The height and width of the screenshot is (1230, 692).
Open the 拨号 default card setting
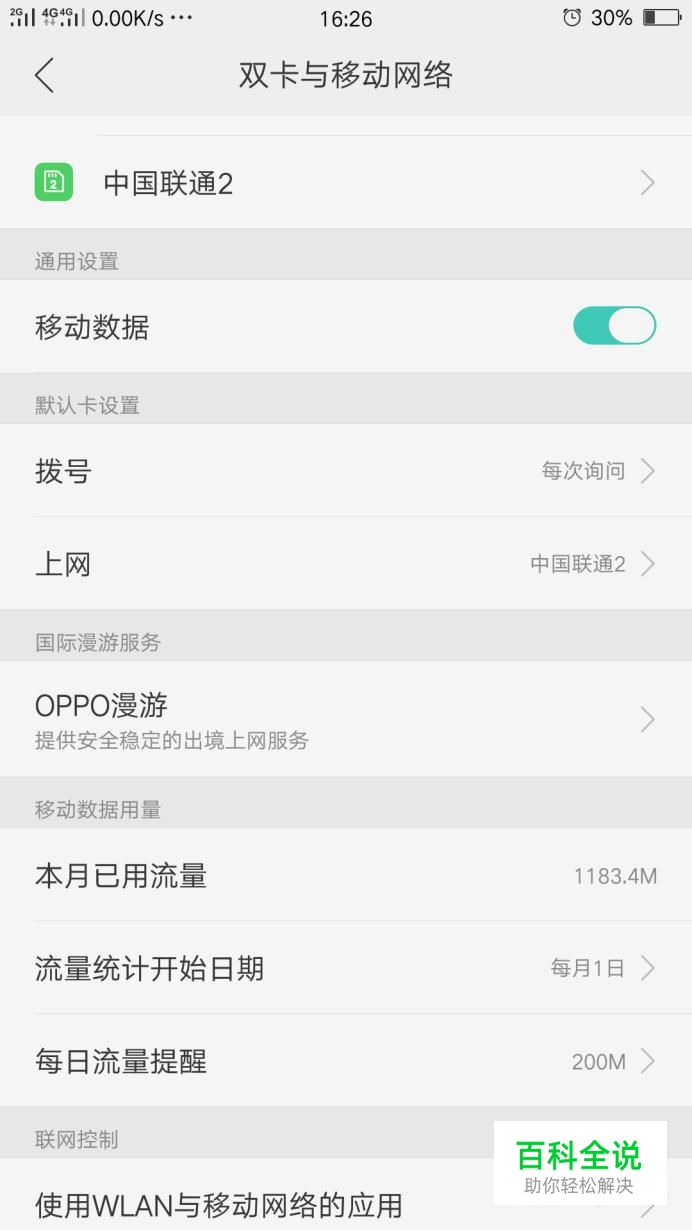346,471
